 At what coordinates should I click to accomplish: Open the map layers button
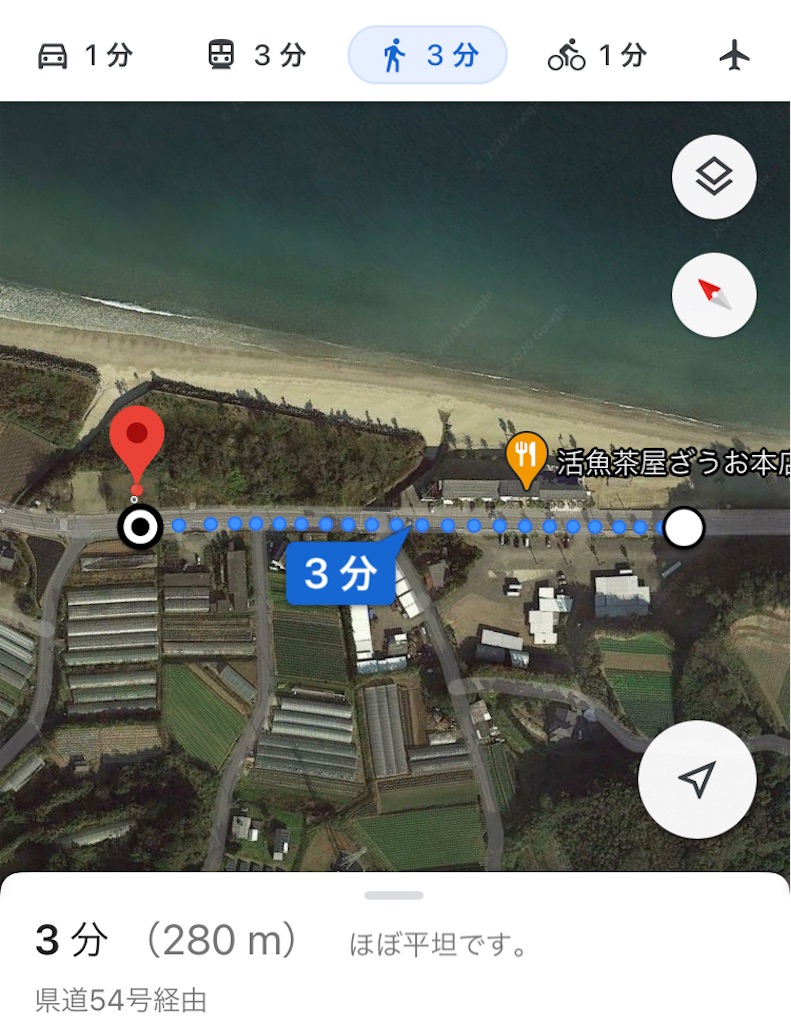[x=714, y=178]
